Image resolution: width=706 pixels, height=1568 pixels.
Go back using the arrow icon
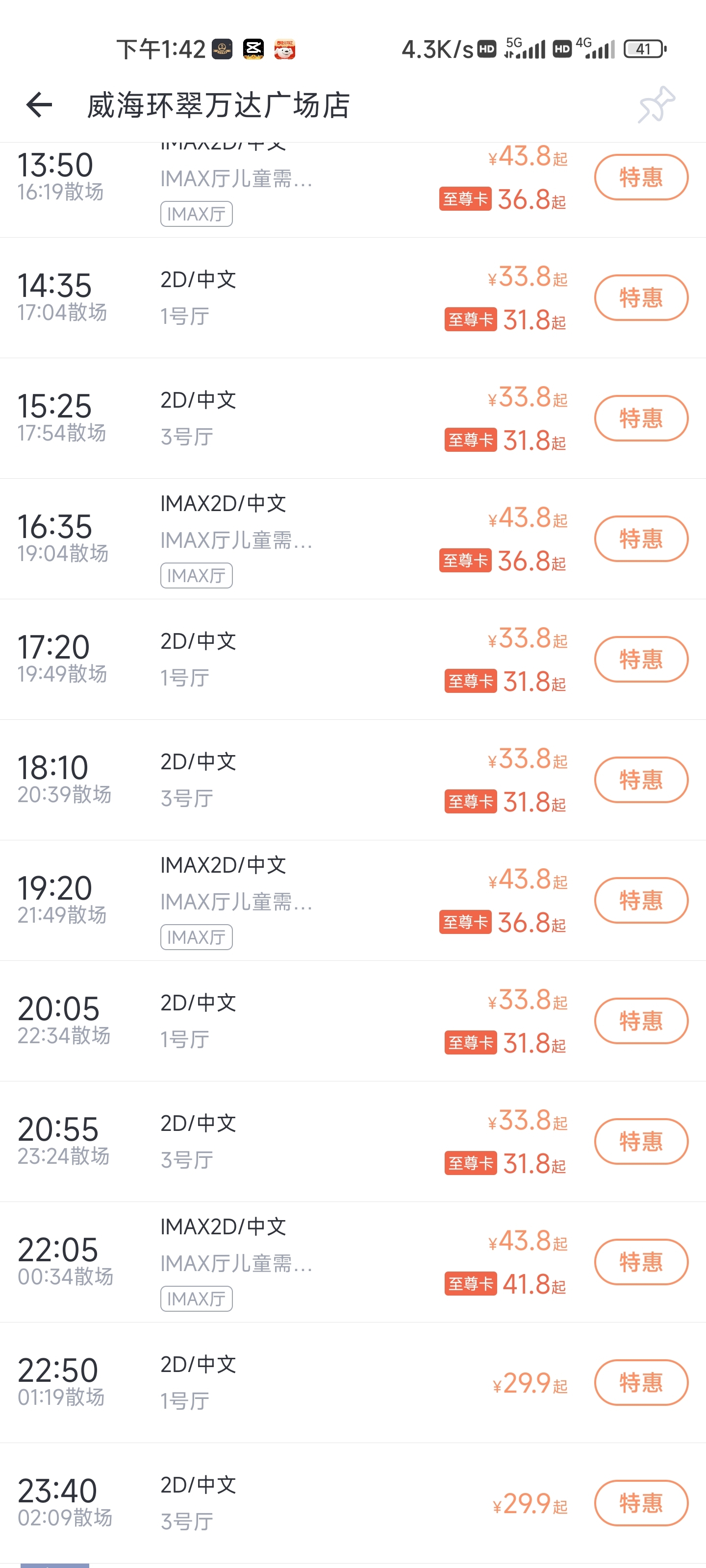39,105
